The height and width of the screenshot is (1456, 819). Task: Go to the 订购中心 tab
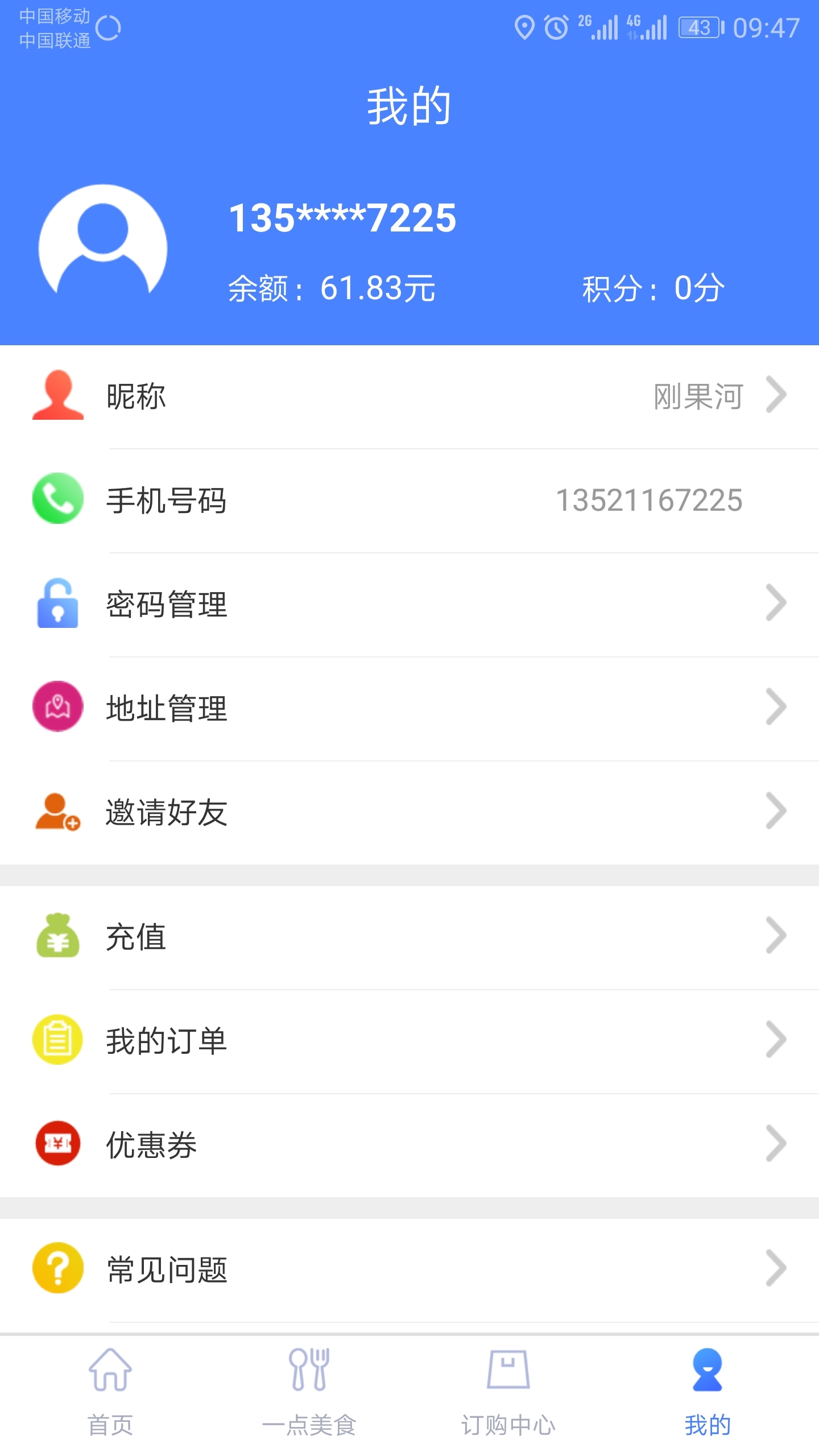tap(508, 1393)
